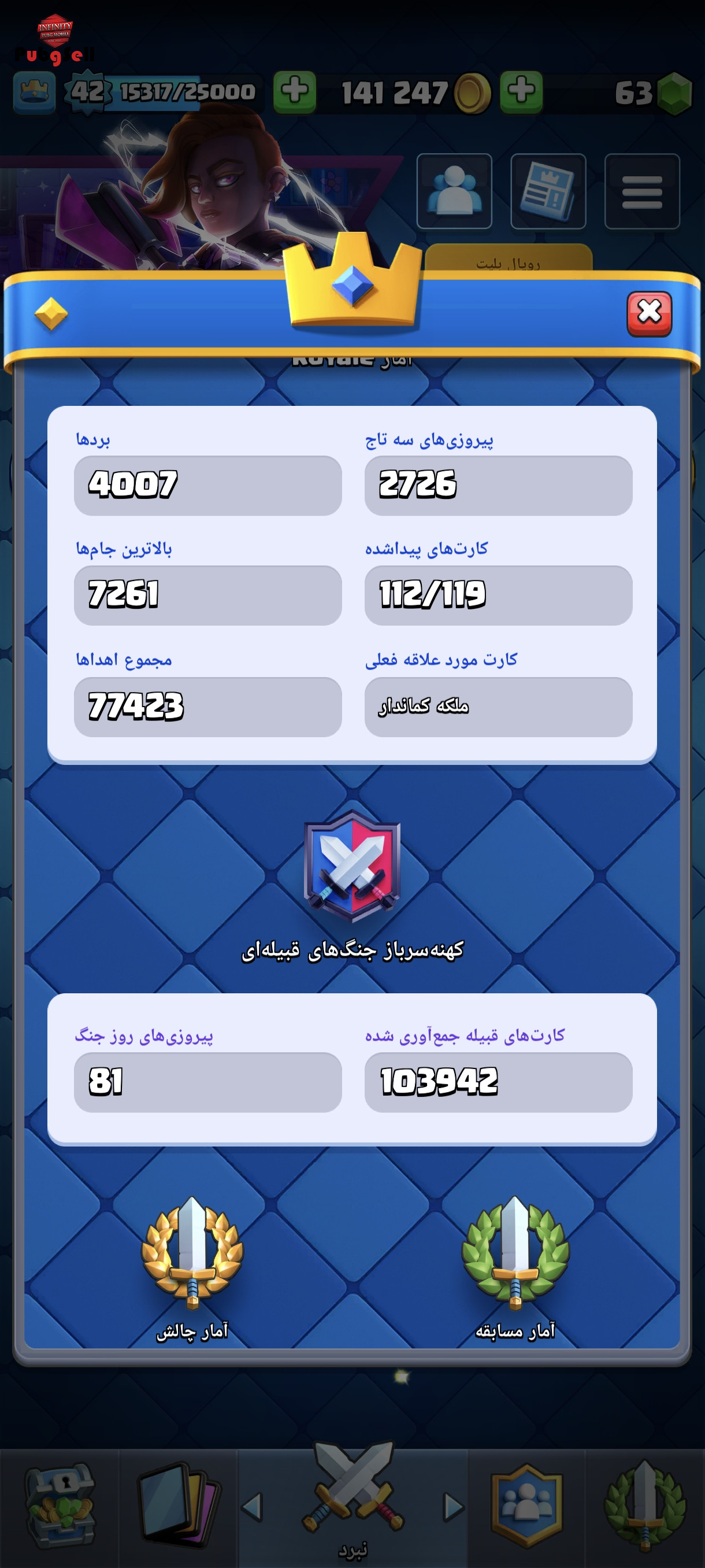Tap the plus button to add gold
Viewport: 705px width, 1568px height.
(x=521, y=92)
